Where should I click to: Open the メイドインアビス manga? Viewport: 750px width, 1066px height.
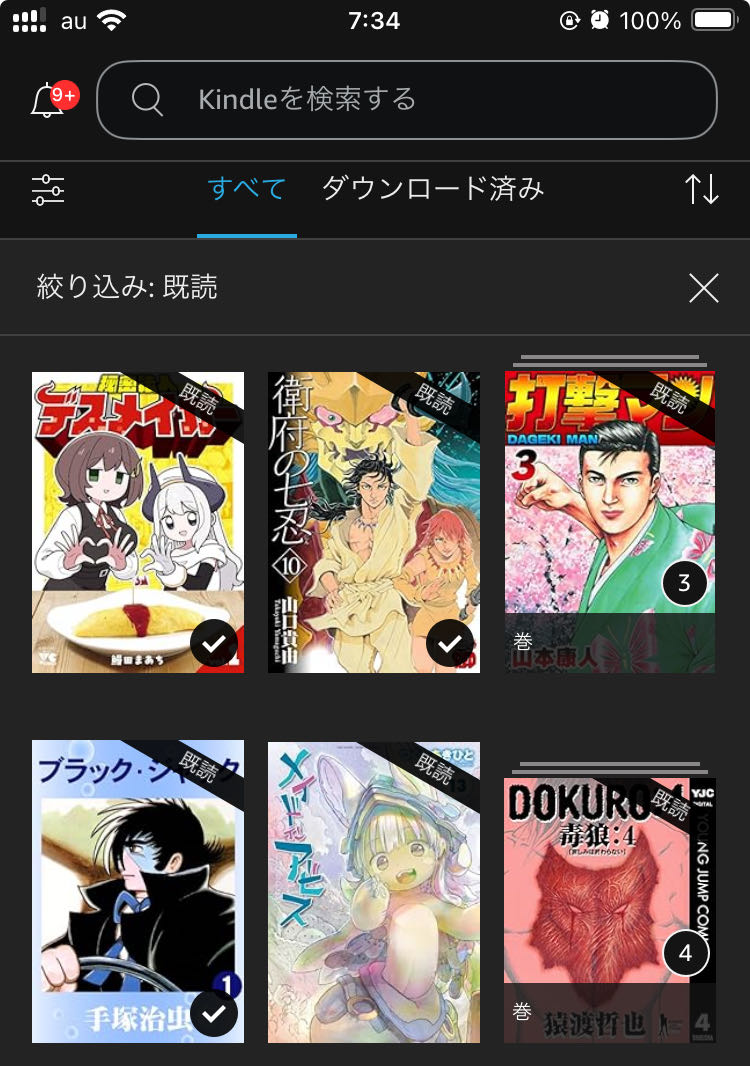[x=374, y=891]
